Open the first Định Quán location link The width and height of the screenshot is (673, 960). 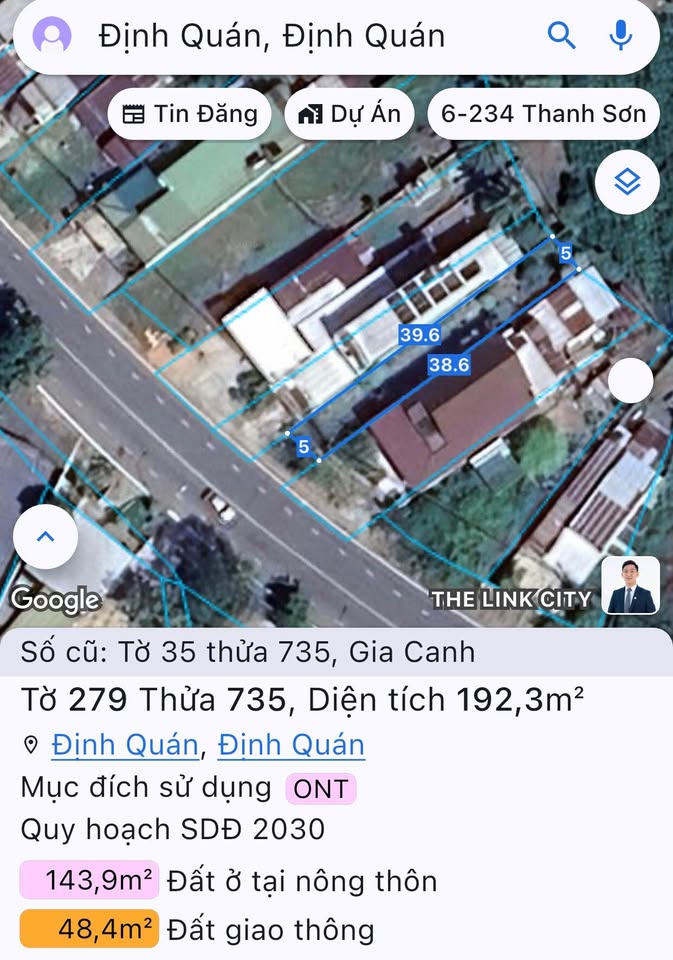(x=124, y=745)
